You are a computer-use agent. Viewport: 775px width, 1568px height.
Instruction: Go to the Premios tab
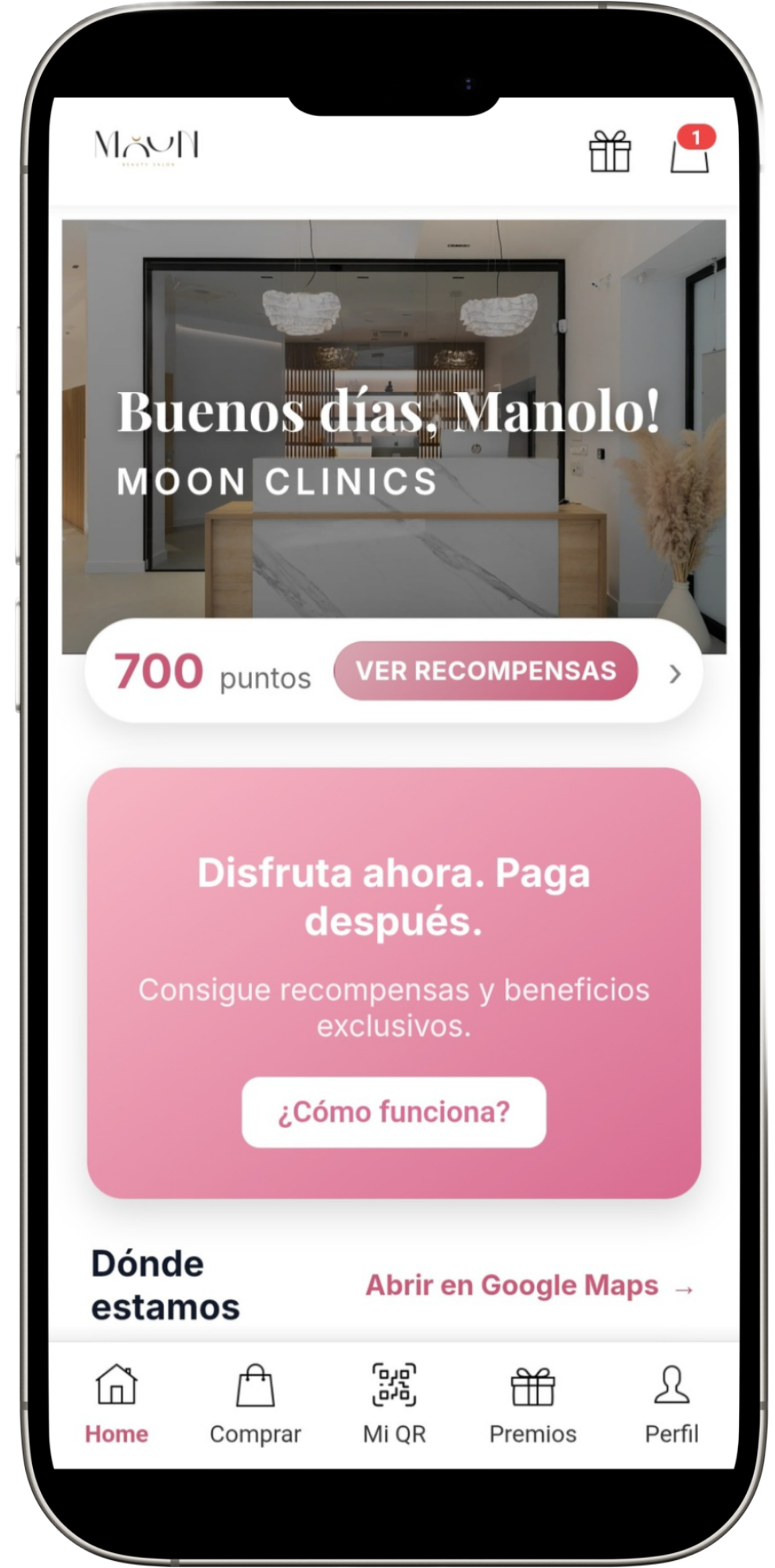pyautogui.click(x=533, y=1404)
